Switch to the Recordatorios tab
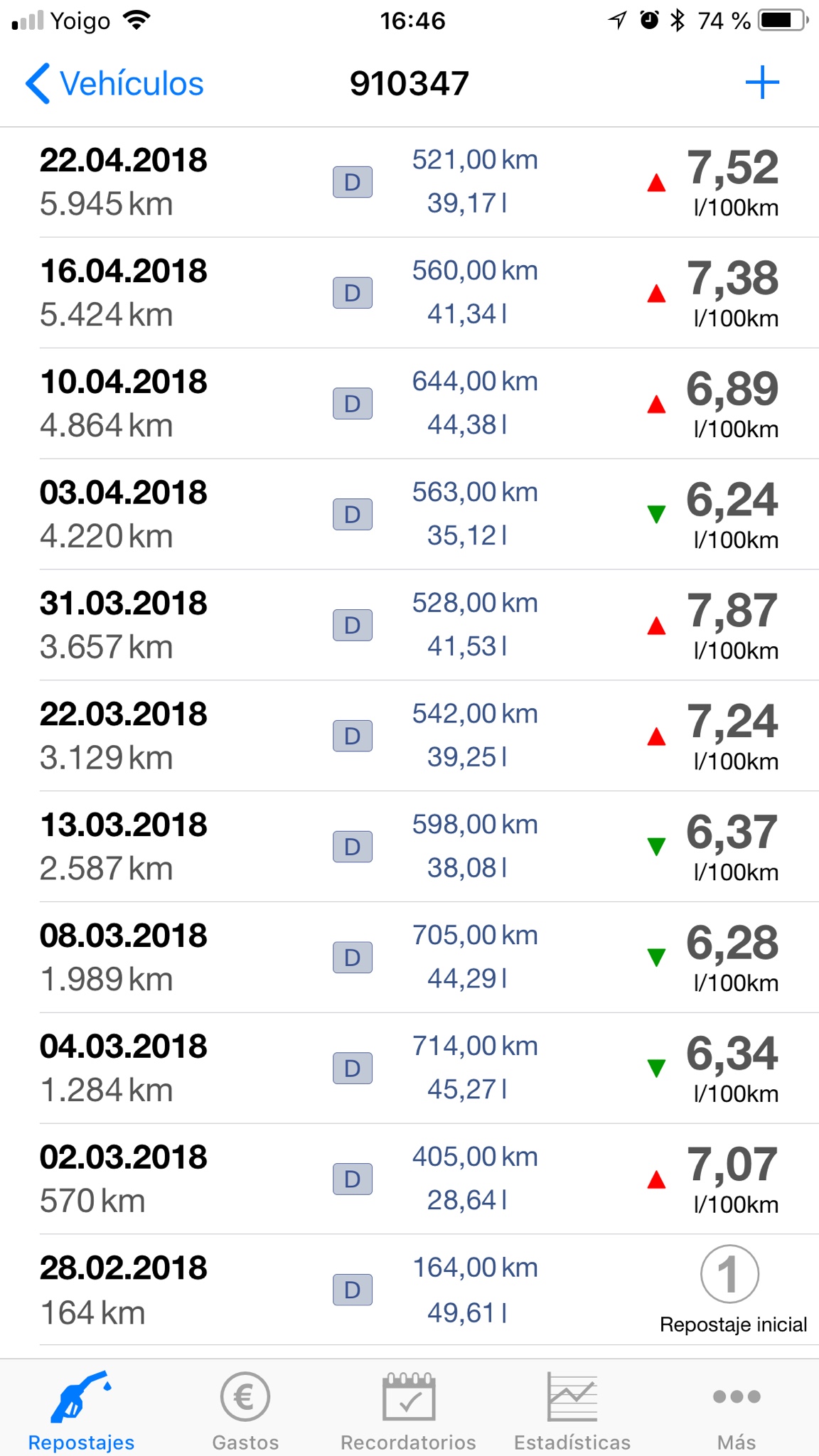The image size is (819, 1456). click(409, 1410)
